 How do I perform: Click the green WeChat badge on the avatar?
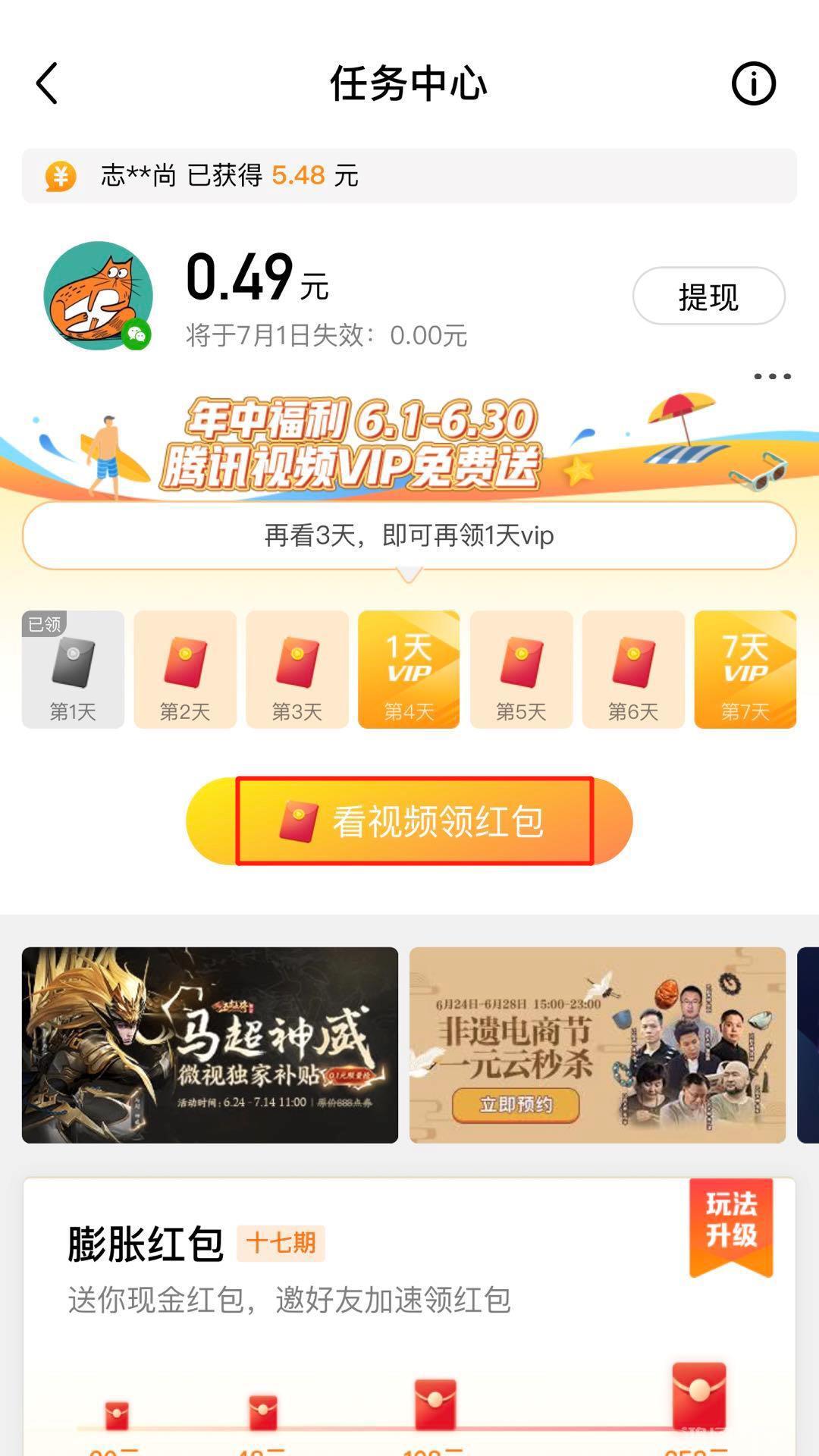tap(139, 334)
